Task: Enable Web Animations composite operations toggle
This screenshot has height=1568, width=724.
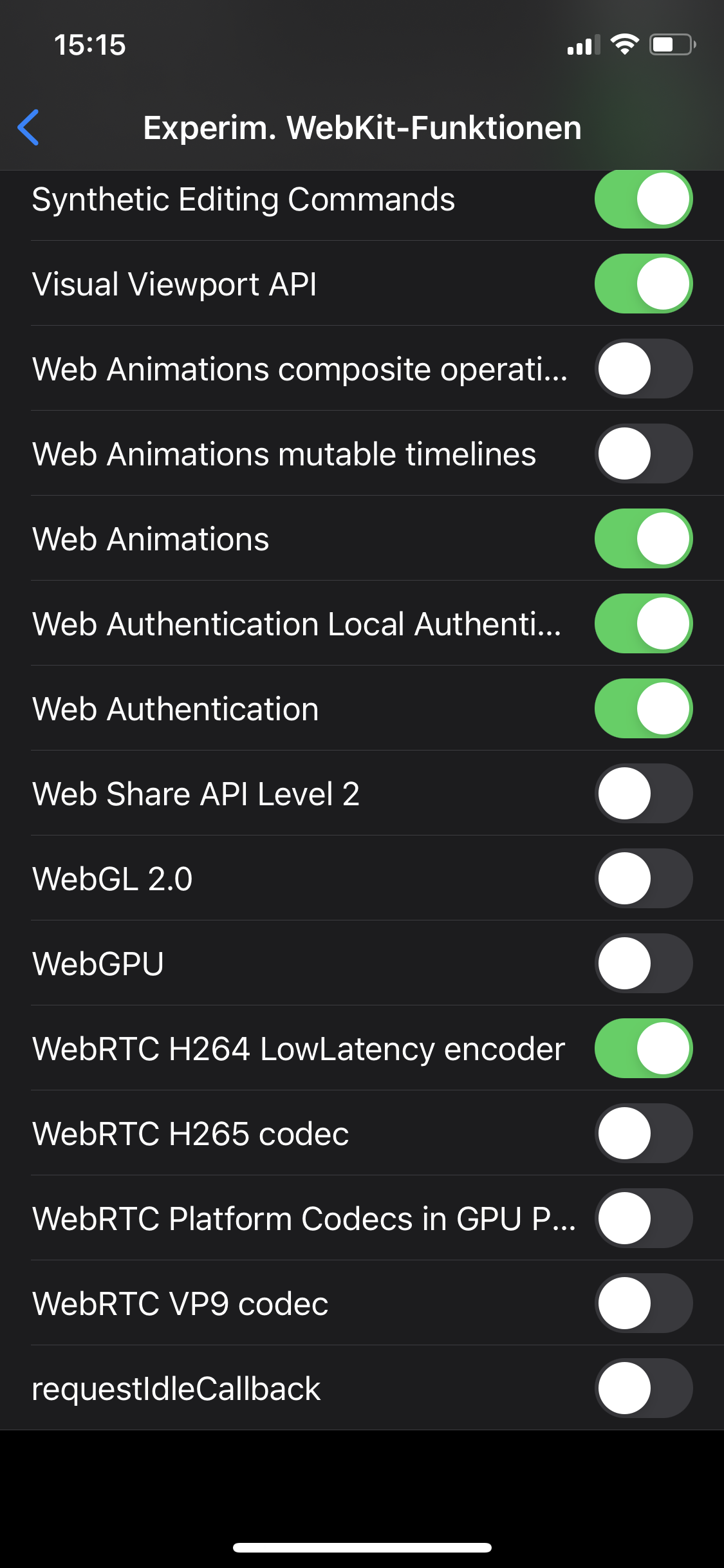Action: click(x=643, y=369)
